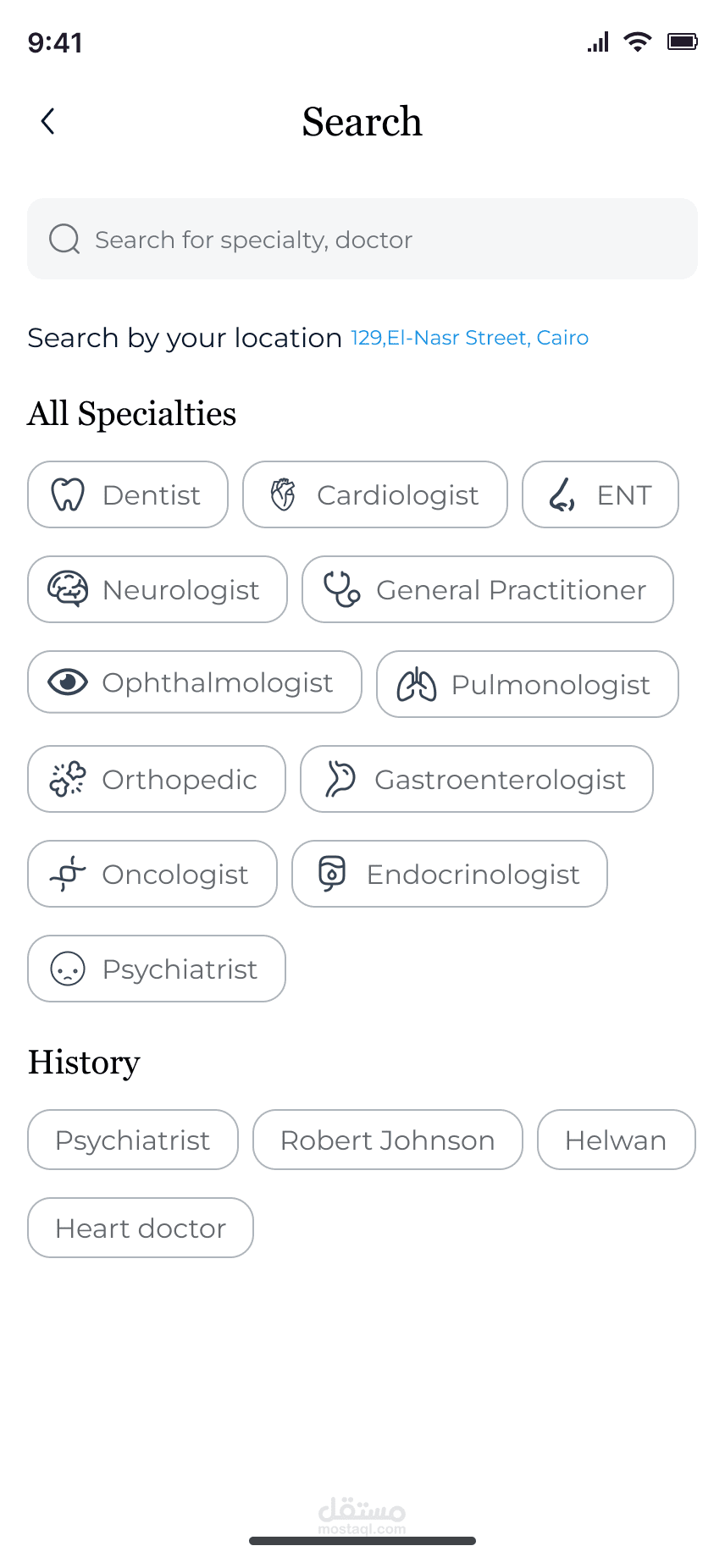The height and width of the screenshot is (1568, 725).
Task: Search again for Robert Johnson
Action: click(387, 1140)
